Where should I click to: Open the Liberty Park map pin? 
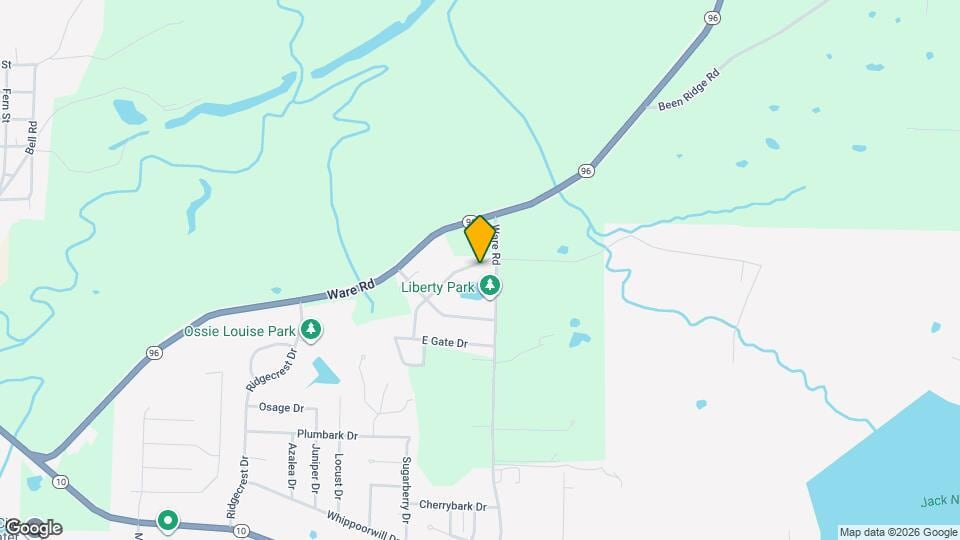point(490,287)
